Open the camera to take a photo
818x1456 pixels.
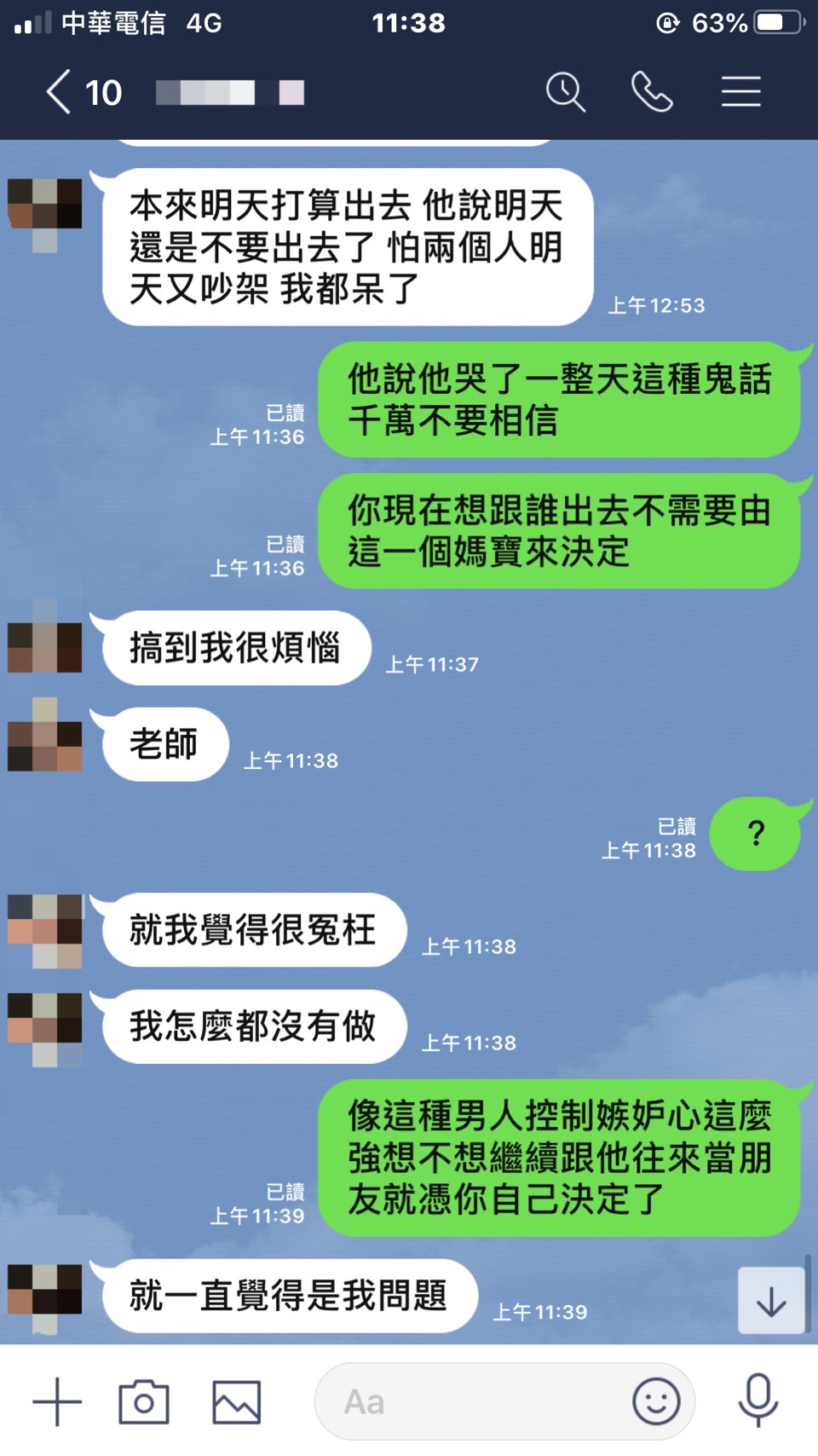click(144, 1401)
